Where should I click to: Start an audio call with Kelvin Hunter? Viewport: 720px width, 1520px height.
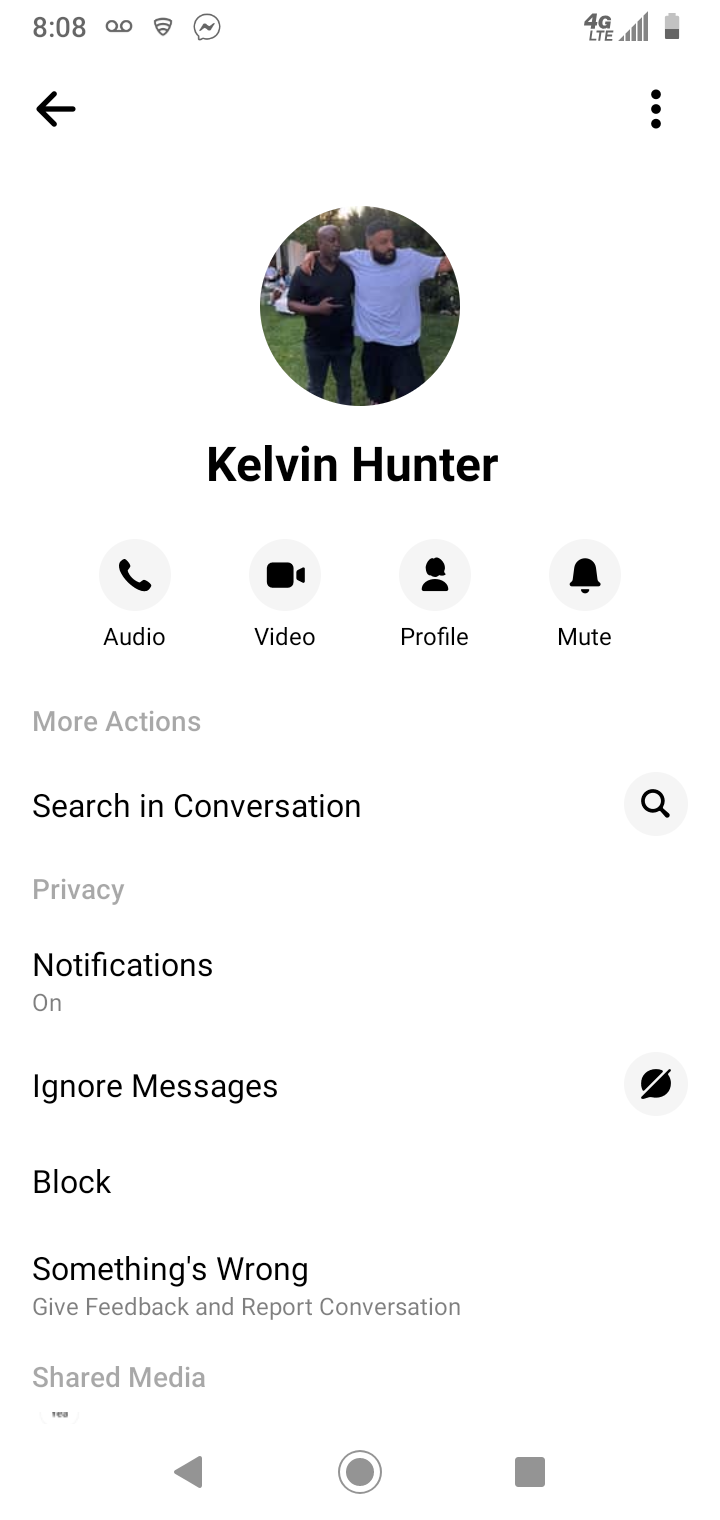coord(135,575)
